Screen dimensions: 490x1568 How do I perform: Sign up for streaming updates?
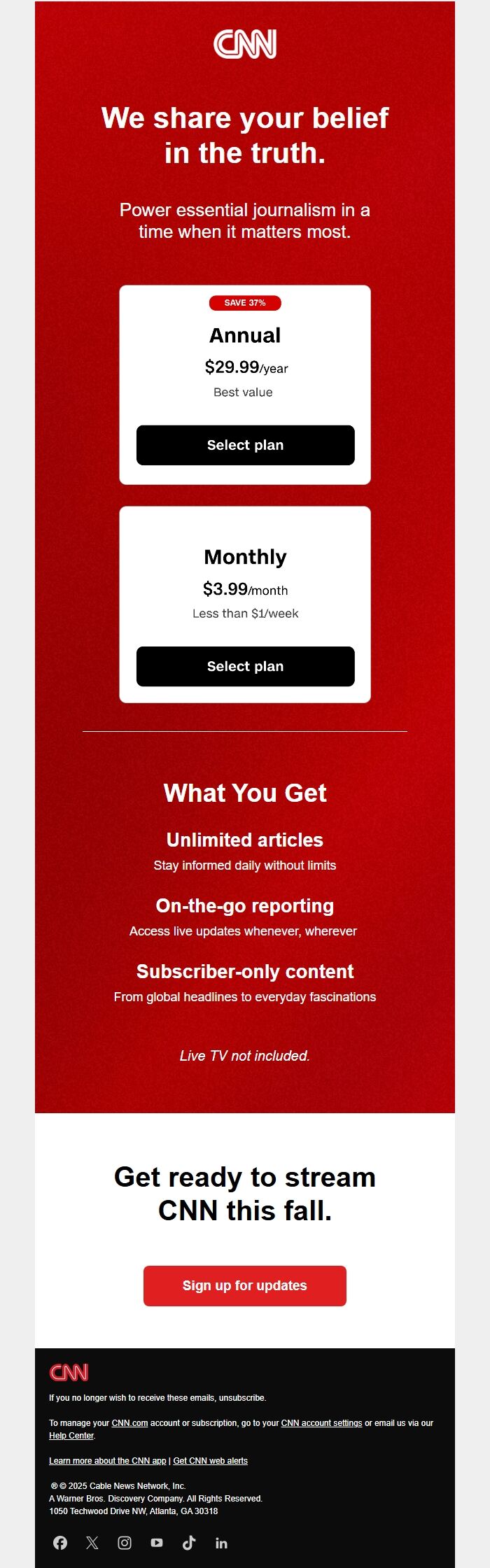(245, 1285)
